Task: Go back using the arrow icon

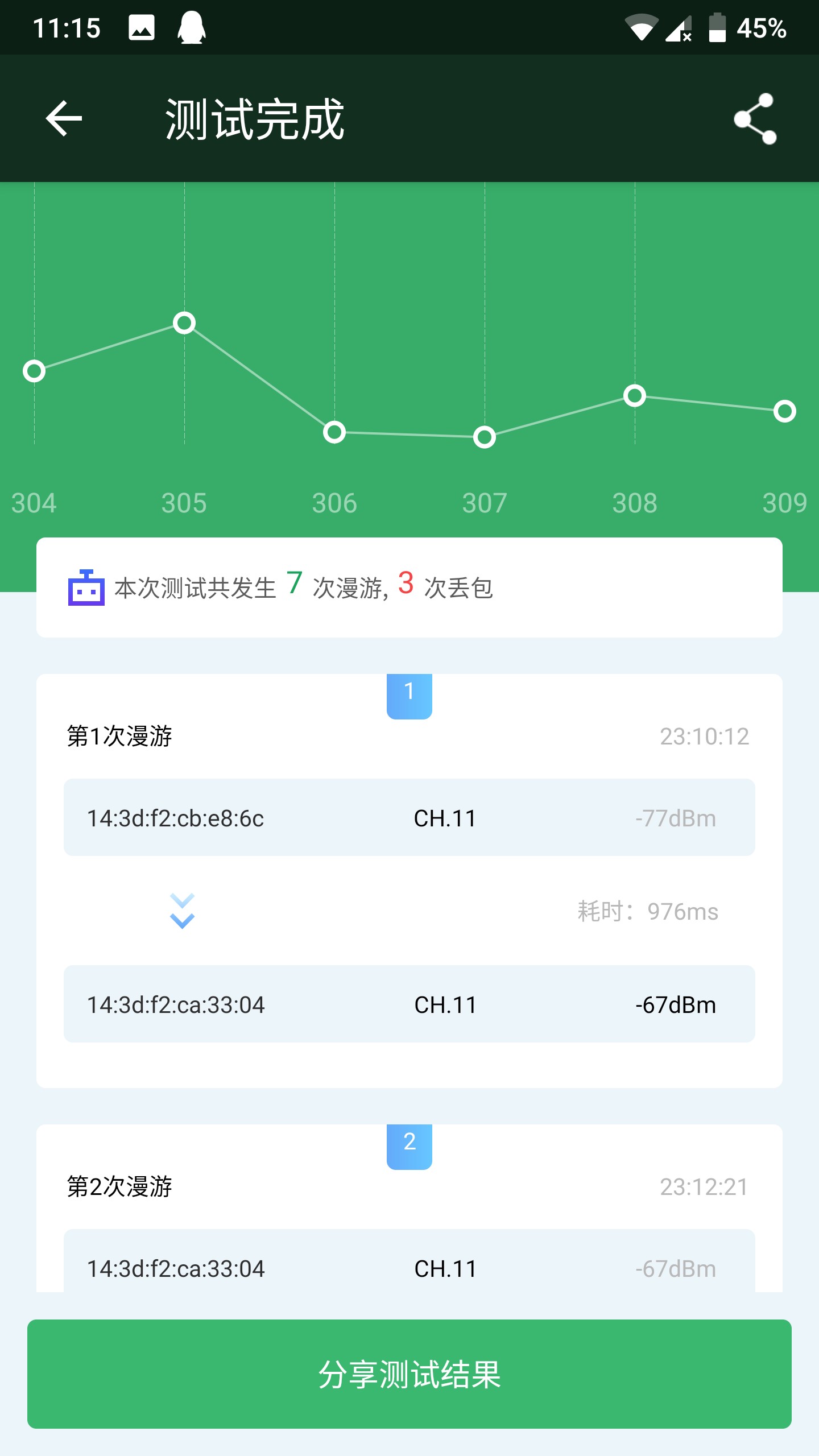Action: click(64, 118)
